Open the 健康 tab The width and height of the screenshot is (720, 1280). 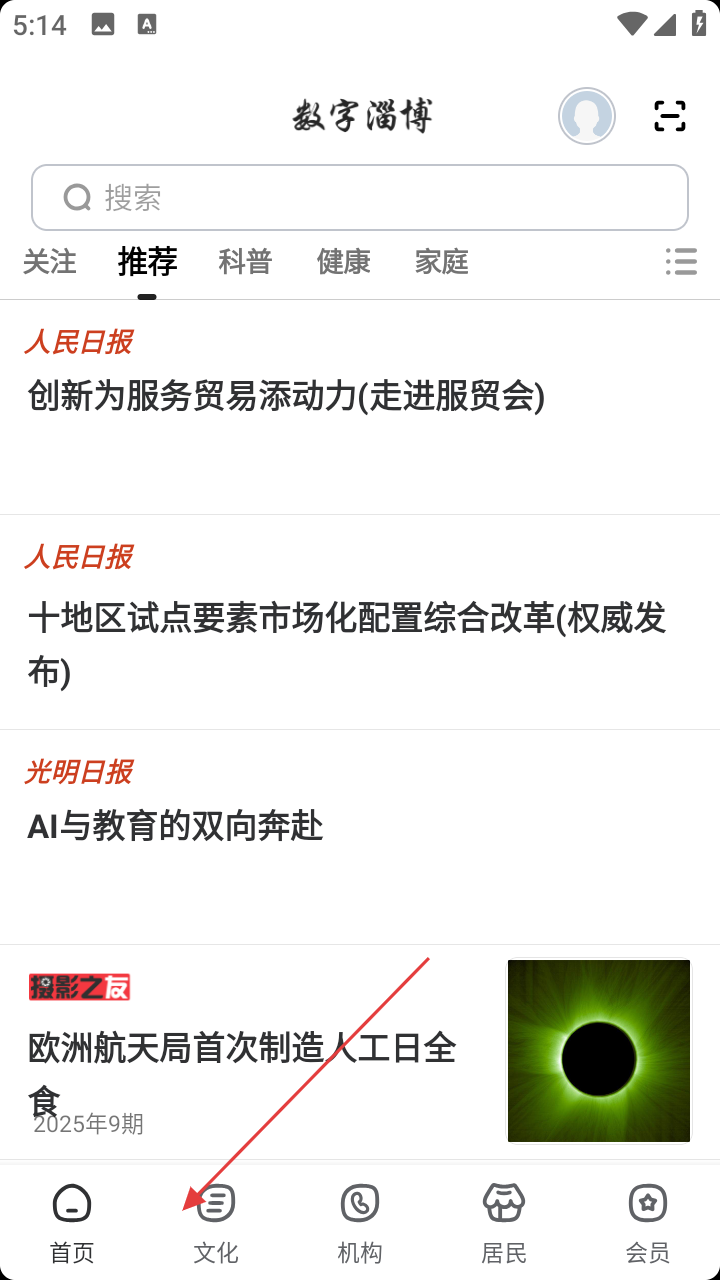tap(343, 262)
